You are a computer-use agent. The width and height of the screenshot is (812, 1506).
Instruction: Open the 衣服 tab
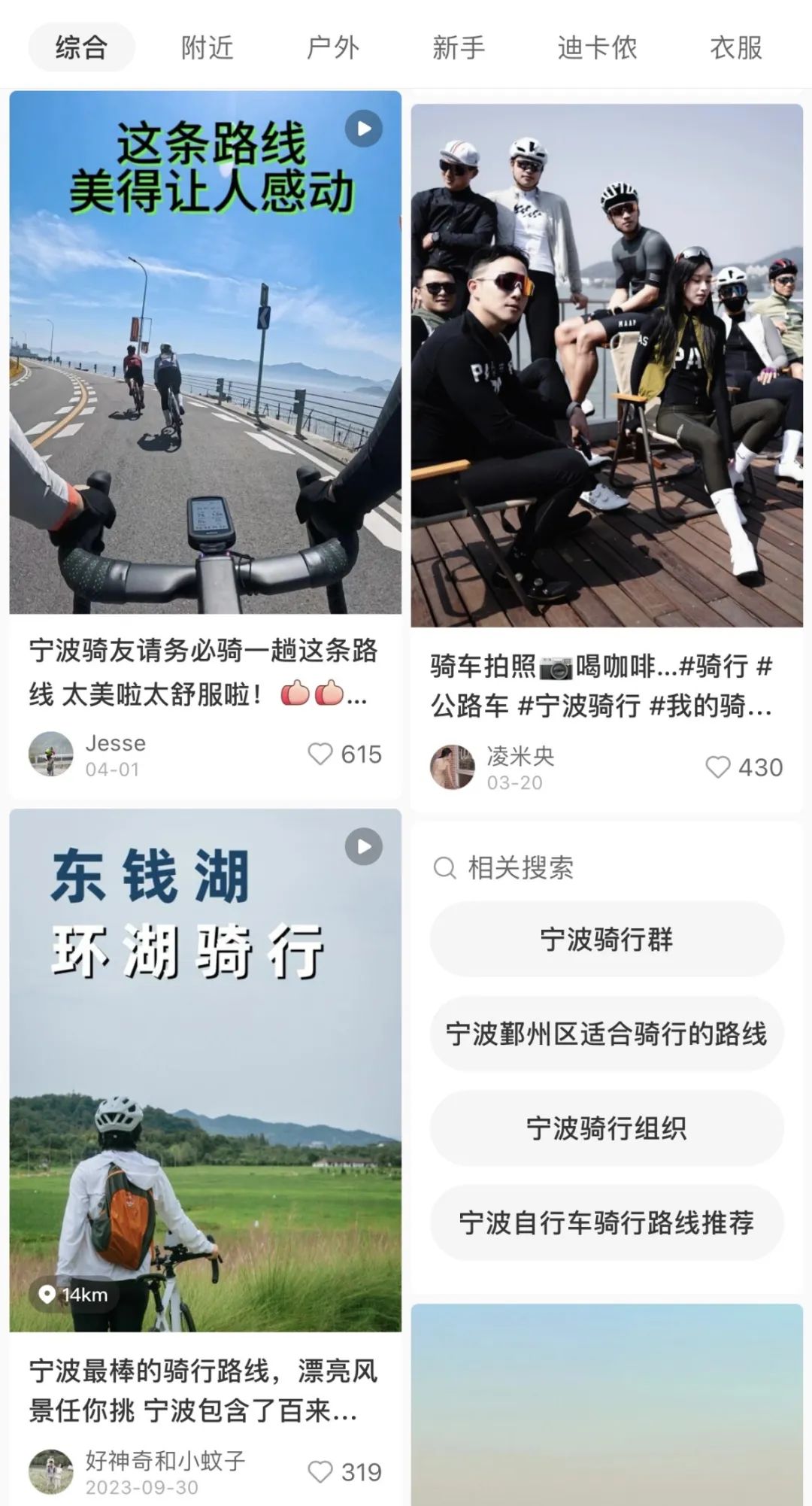coord(736,48)
